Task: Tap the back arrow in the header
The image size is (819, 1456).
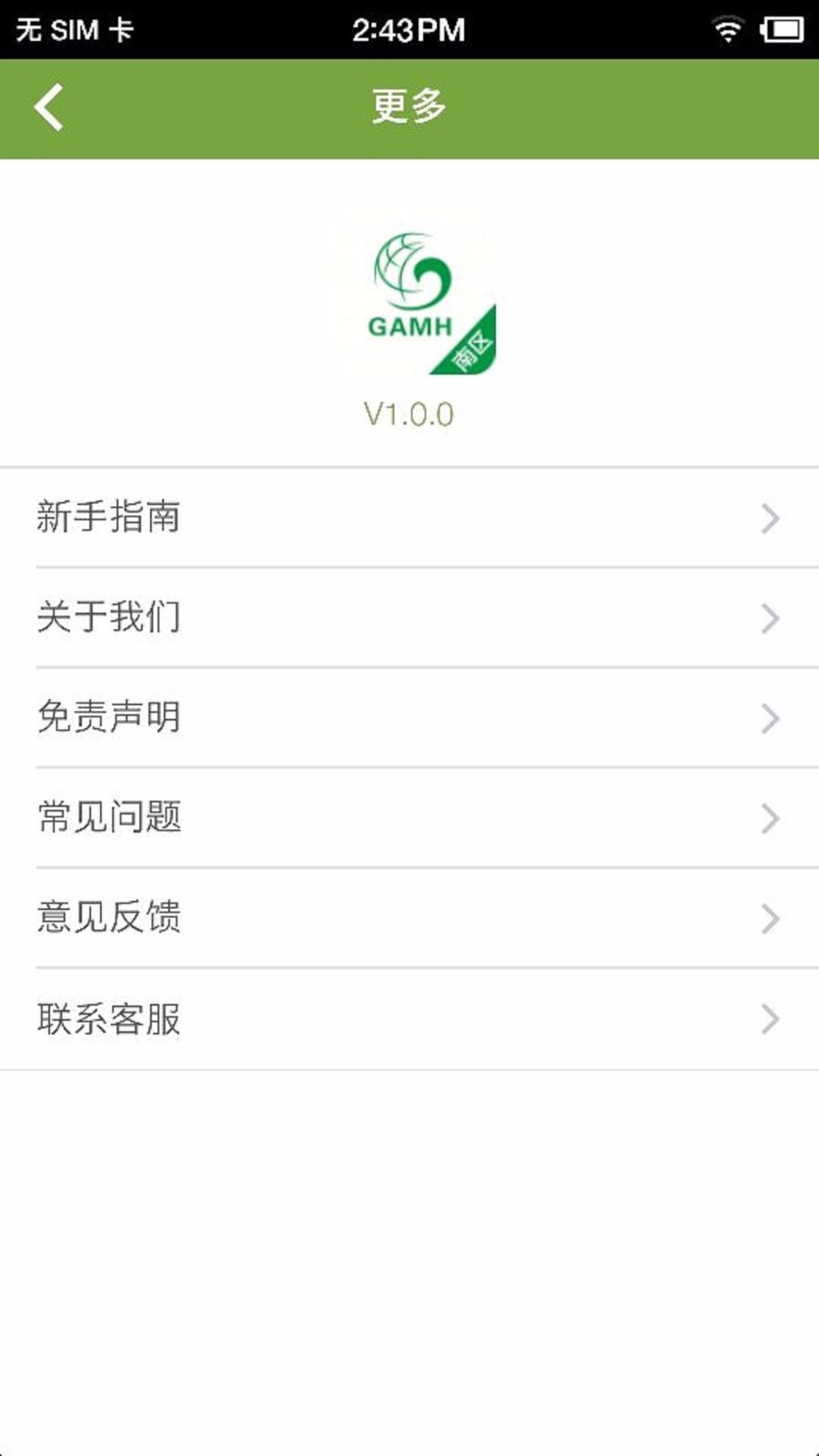Action: tap(50, 106)
